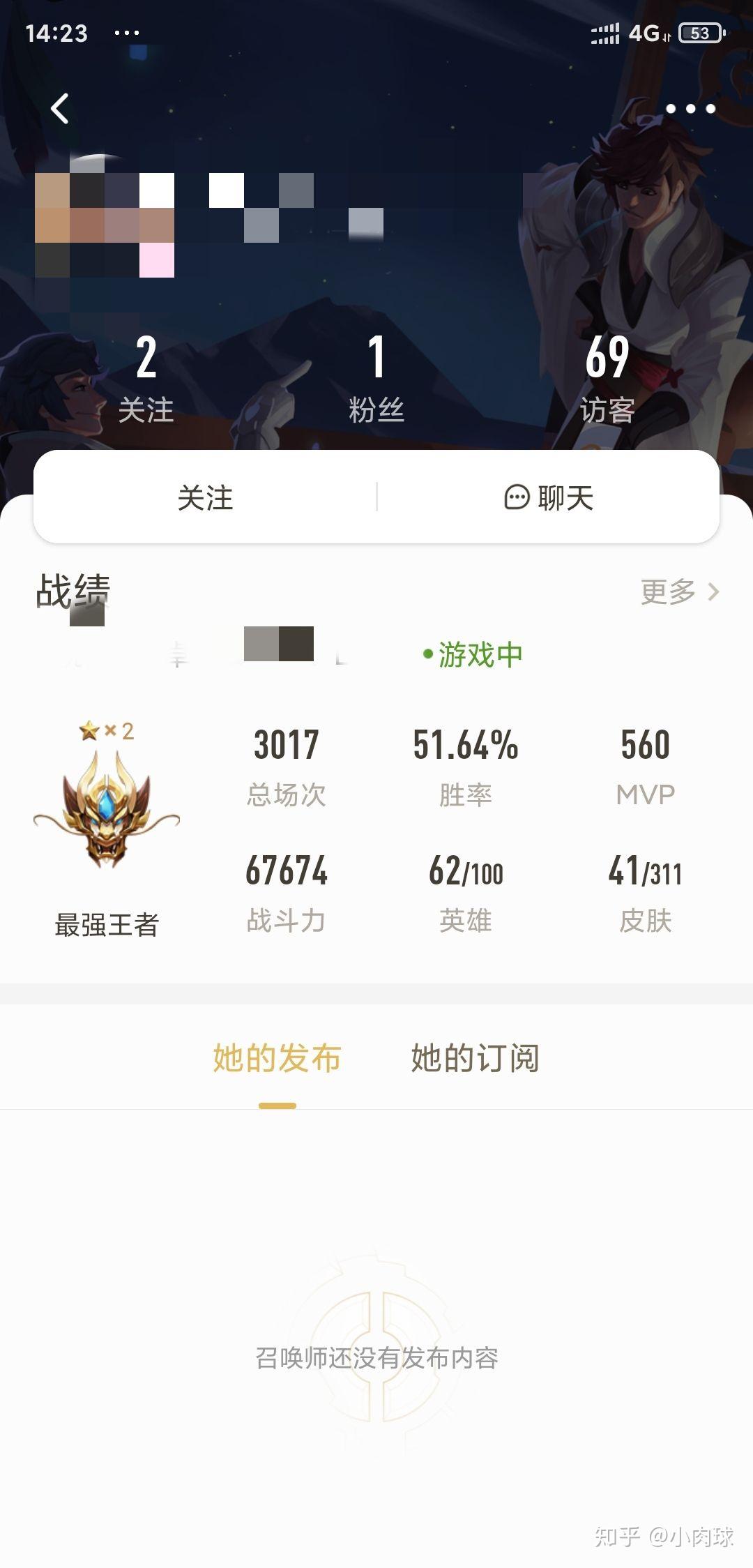Open 更多 battle record details
Screen dimensions: 753x1568
(x=679, y=591)
